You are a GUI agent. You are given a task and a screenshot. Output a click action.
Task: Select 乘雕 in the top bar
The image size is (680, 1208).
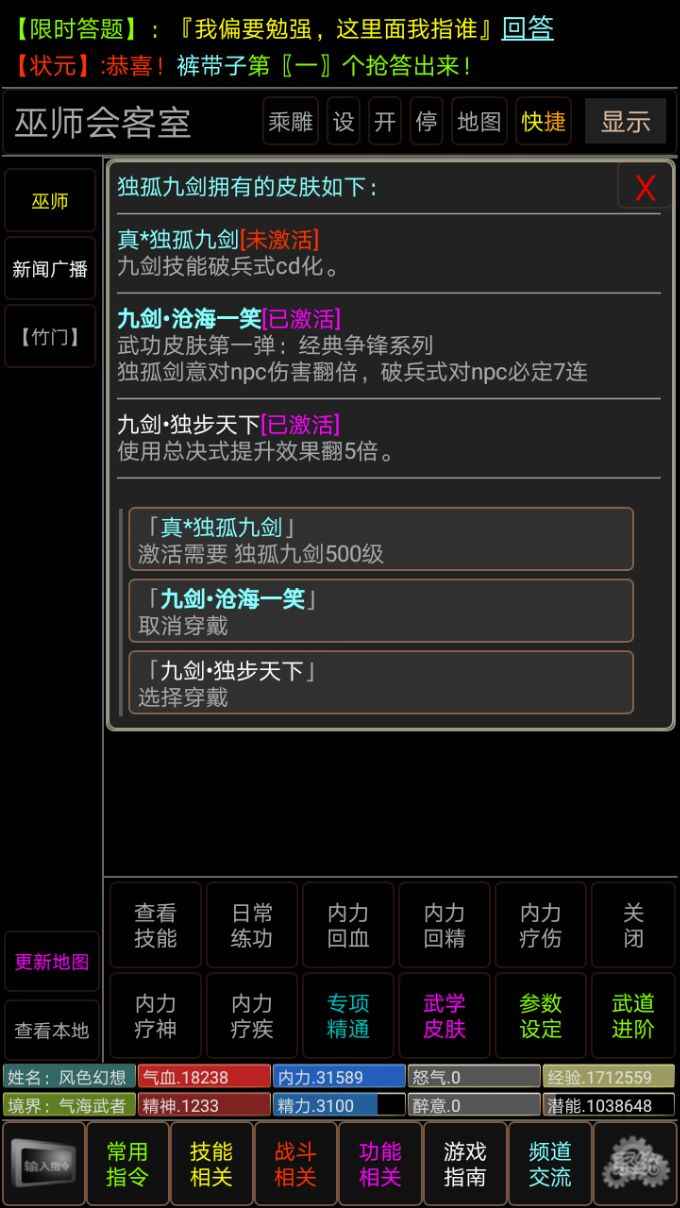291,122
